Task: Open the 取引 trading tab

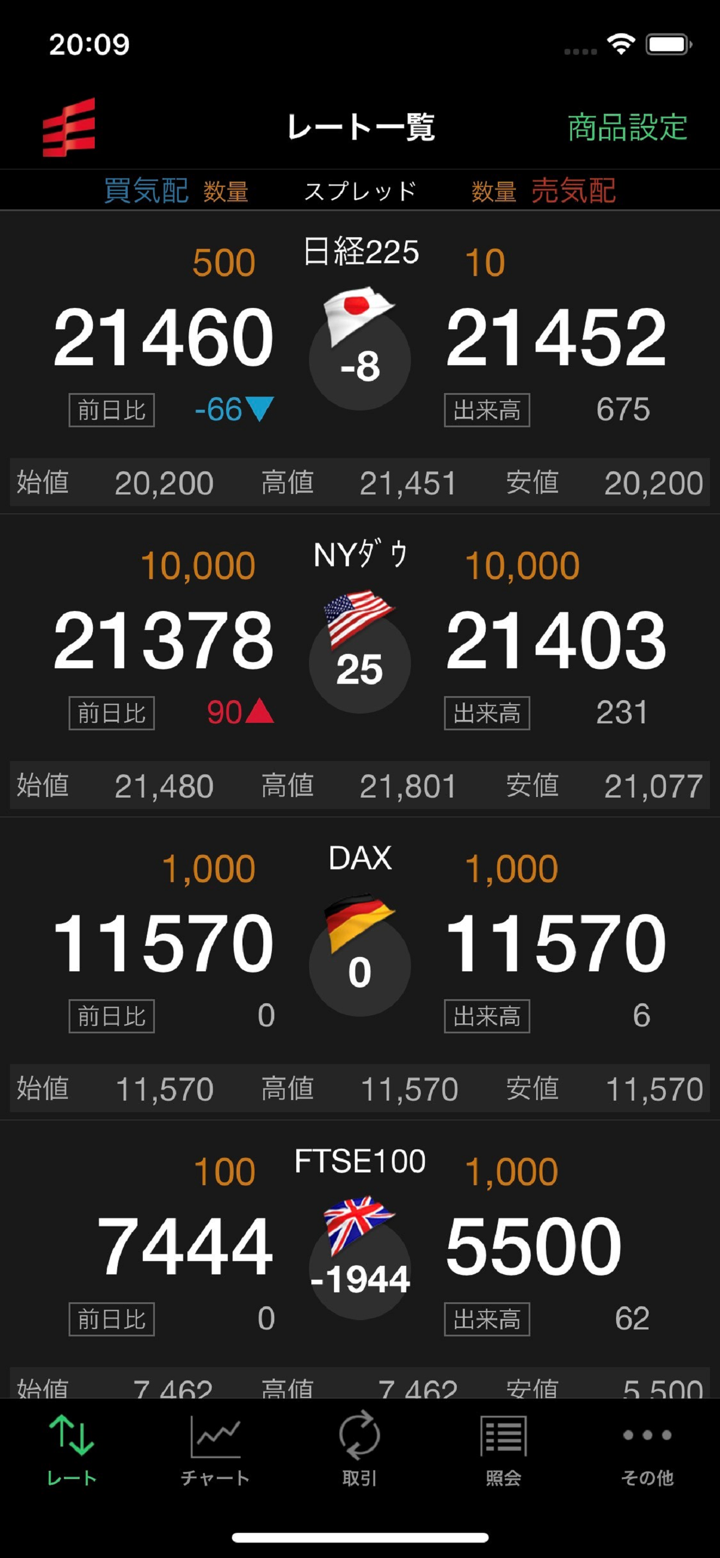Action: [x=359, y=1449]
